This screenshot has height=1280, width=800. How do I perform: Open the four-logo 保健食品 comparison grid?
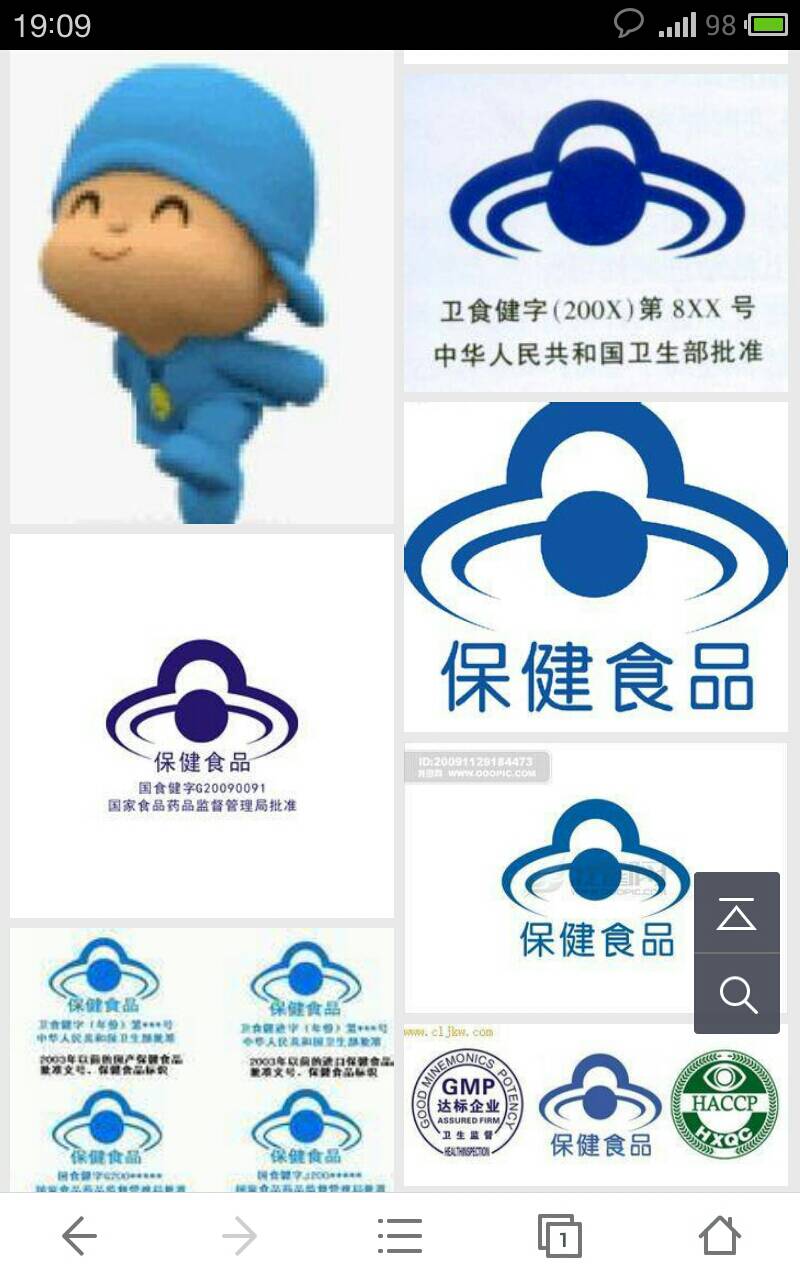tap(200, 1060)
